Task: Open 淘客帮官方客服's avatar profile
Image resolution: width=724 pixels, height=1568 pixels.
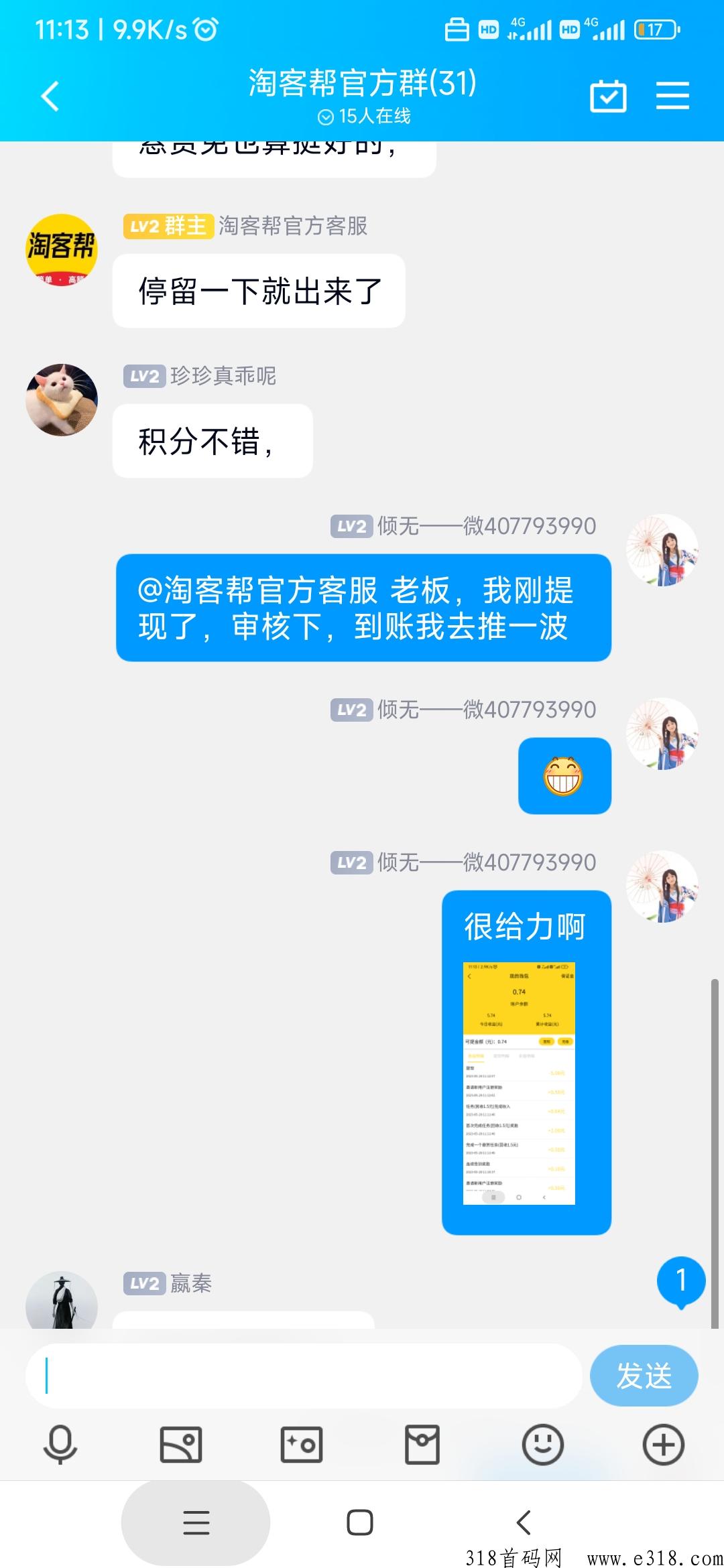Action: point(62,250)
